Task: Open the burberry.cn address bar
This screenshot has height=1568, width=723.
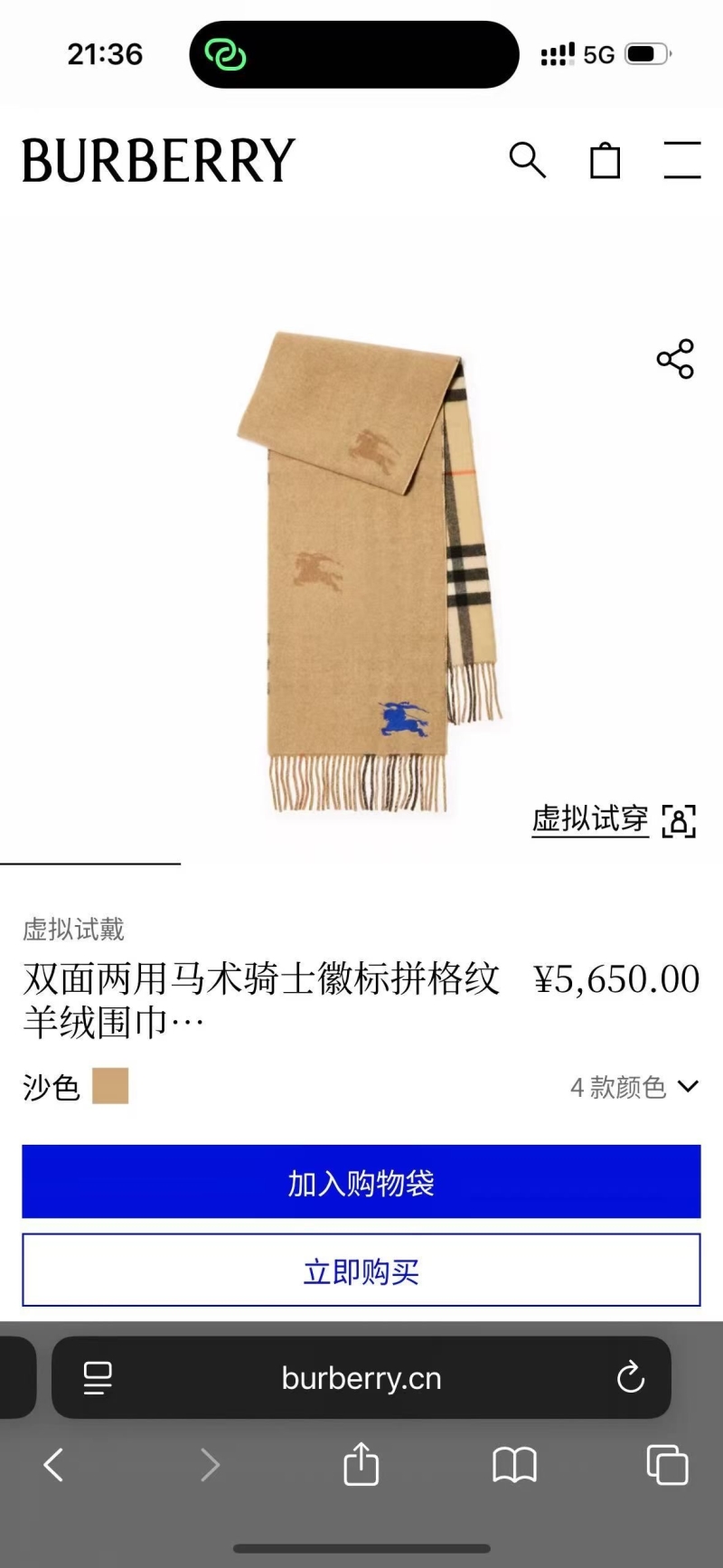Action: coord(361,1378)
